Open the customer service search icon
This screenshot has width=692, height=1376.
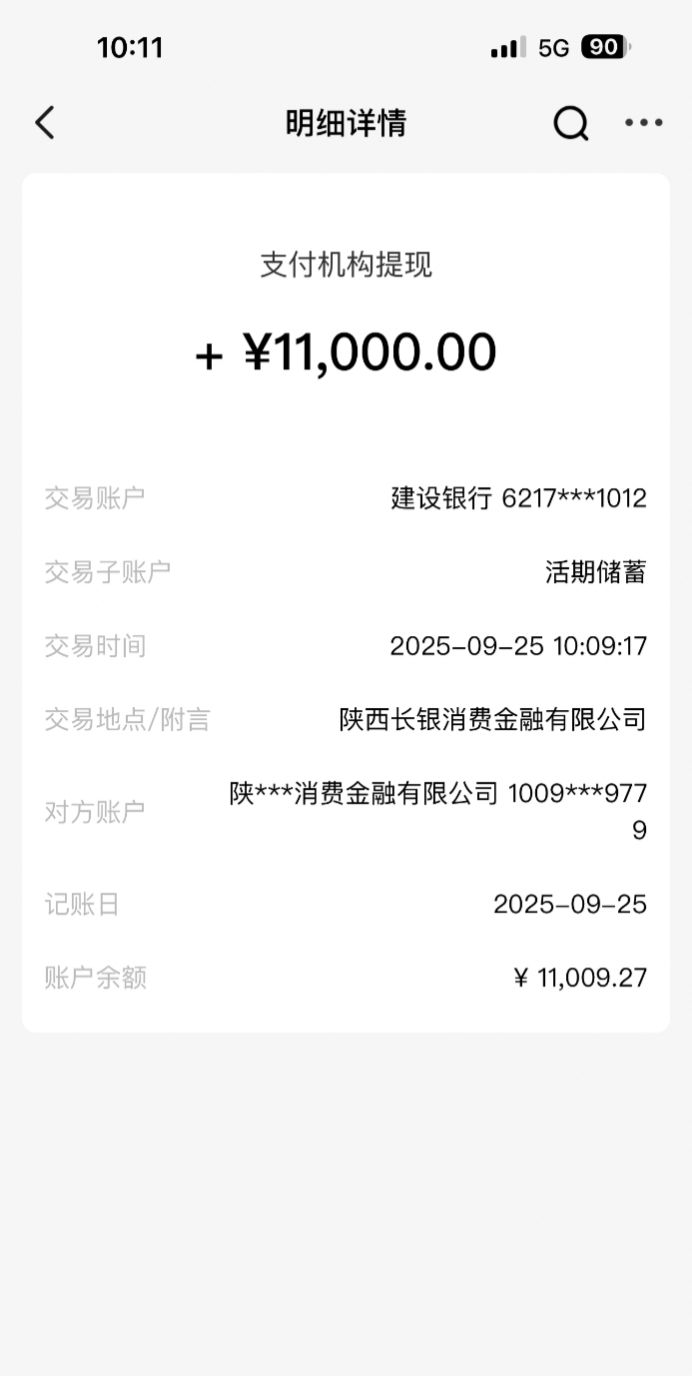(571, 124)
